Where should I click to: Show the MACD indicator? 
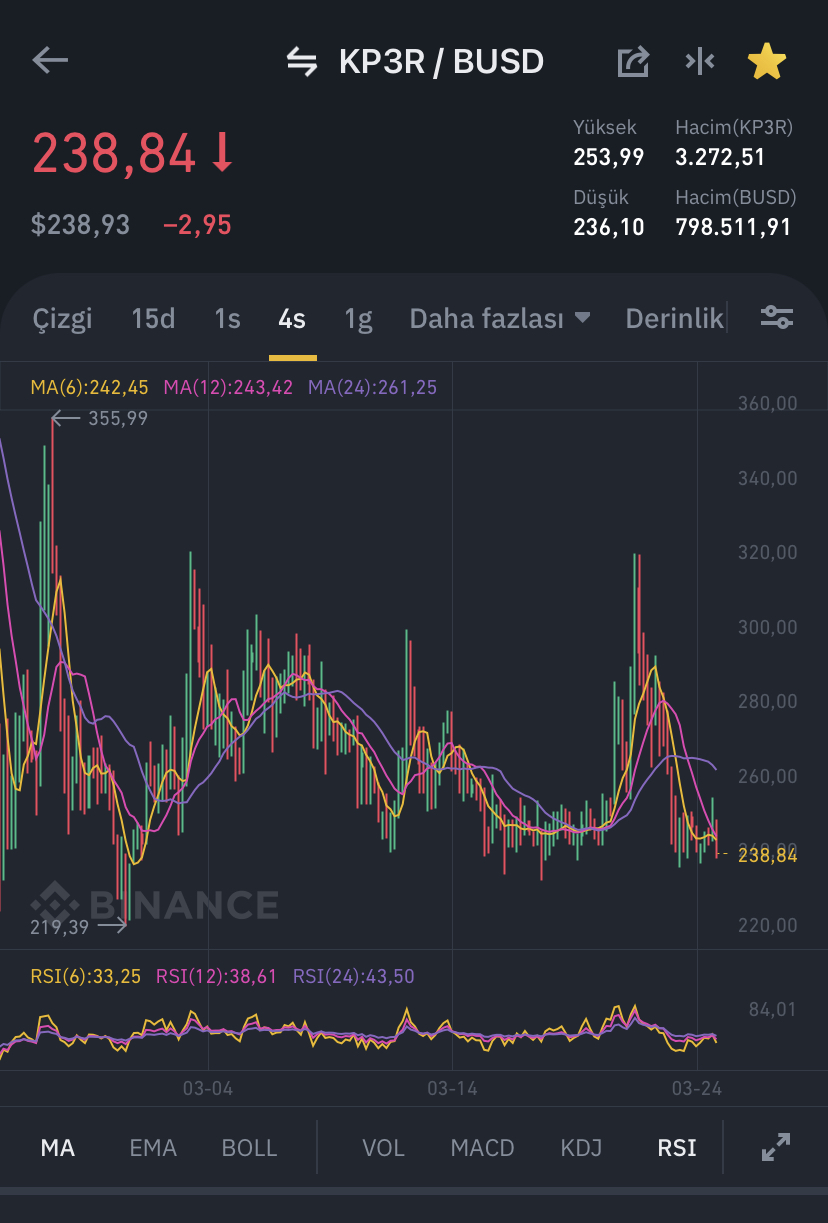coord(482,1147)
